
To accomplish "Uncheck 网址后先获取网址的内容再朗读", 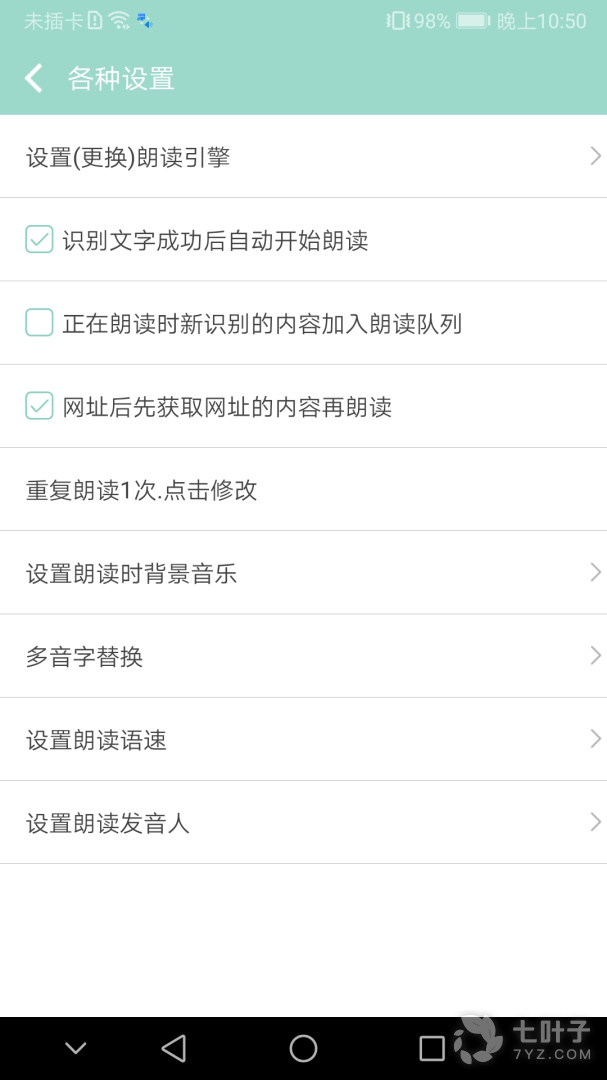I will coord(39,406).
